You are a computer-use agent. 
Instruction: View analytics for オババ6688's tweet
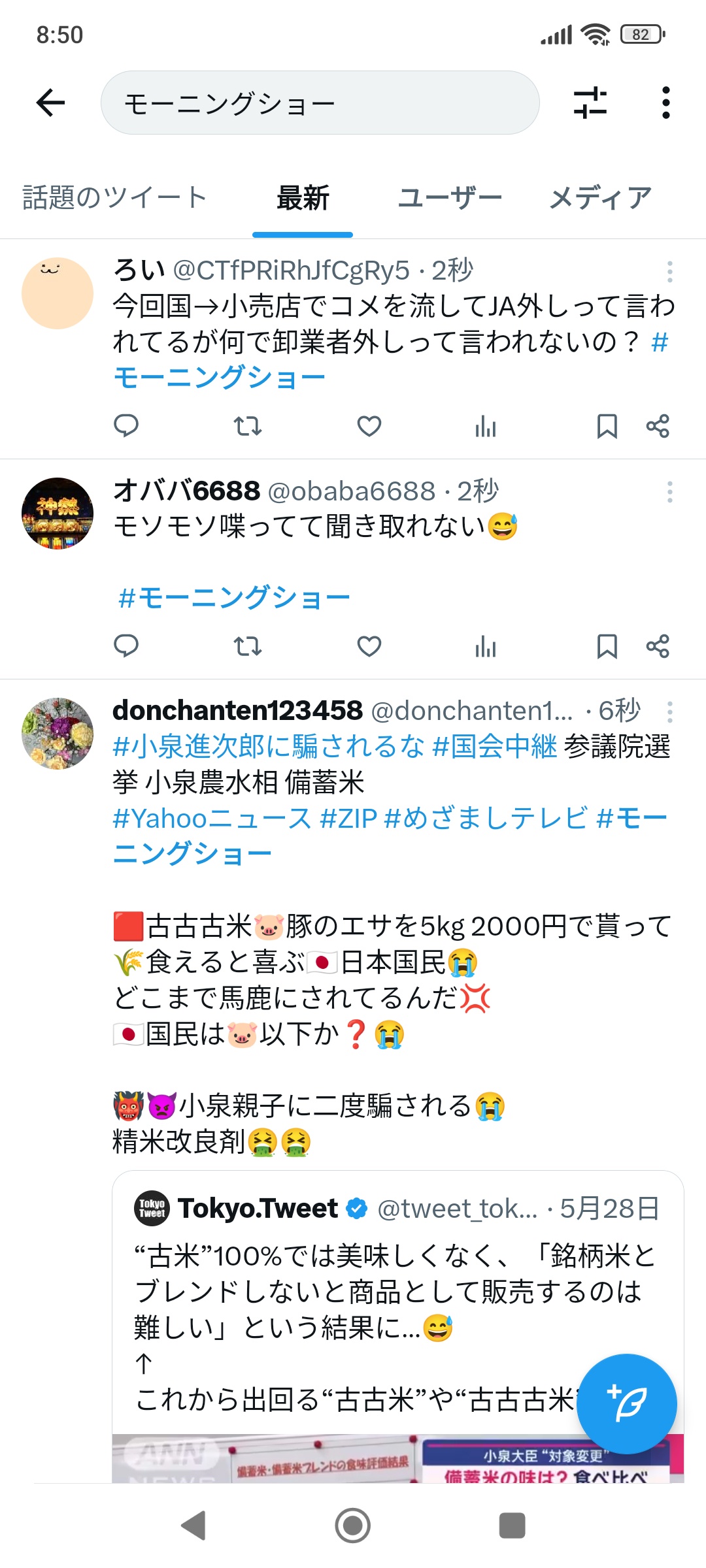(486, 646)
